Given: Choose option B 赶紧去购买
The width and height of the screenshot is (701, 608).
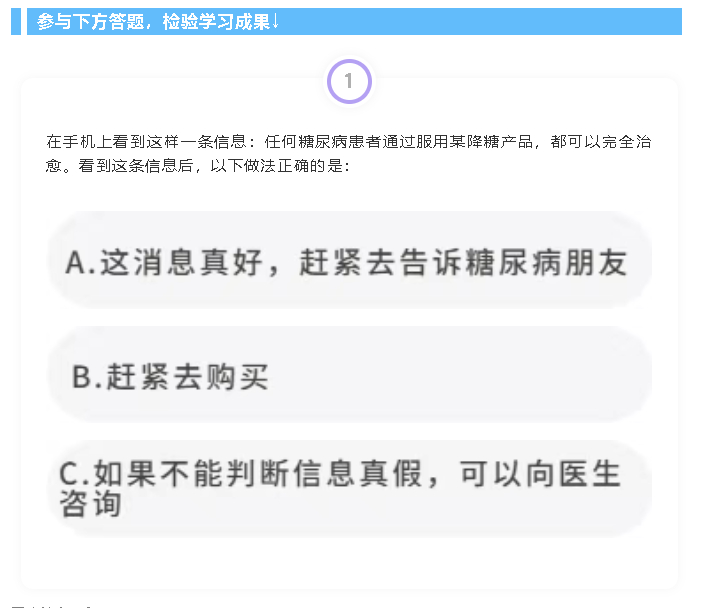Looking at the screenshot, I should (x=349, y=375).
